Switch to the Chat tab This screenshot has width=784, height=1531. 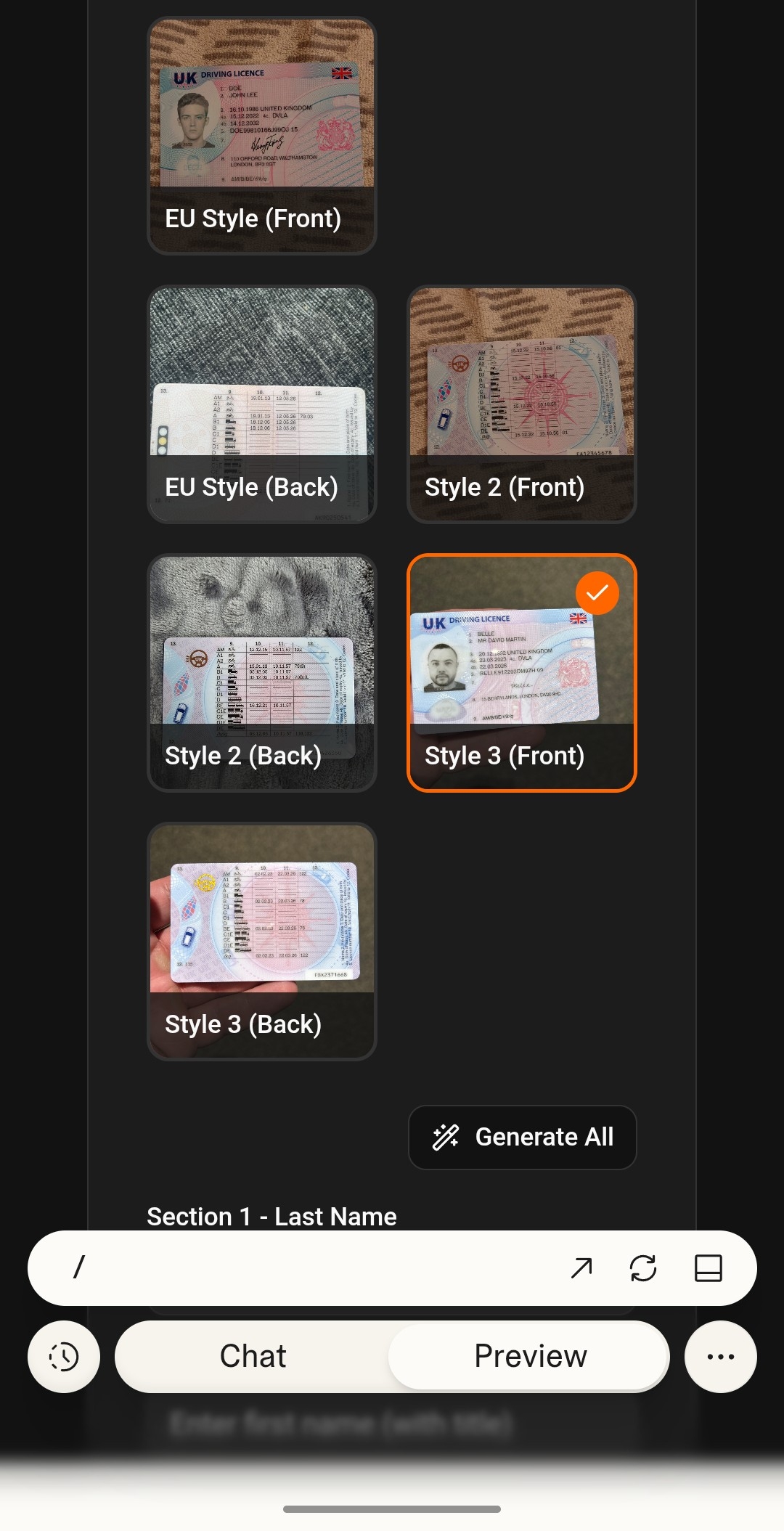tap(253, 1356)
